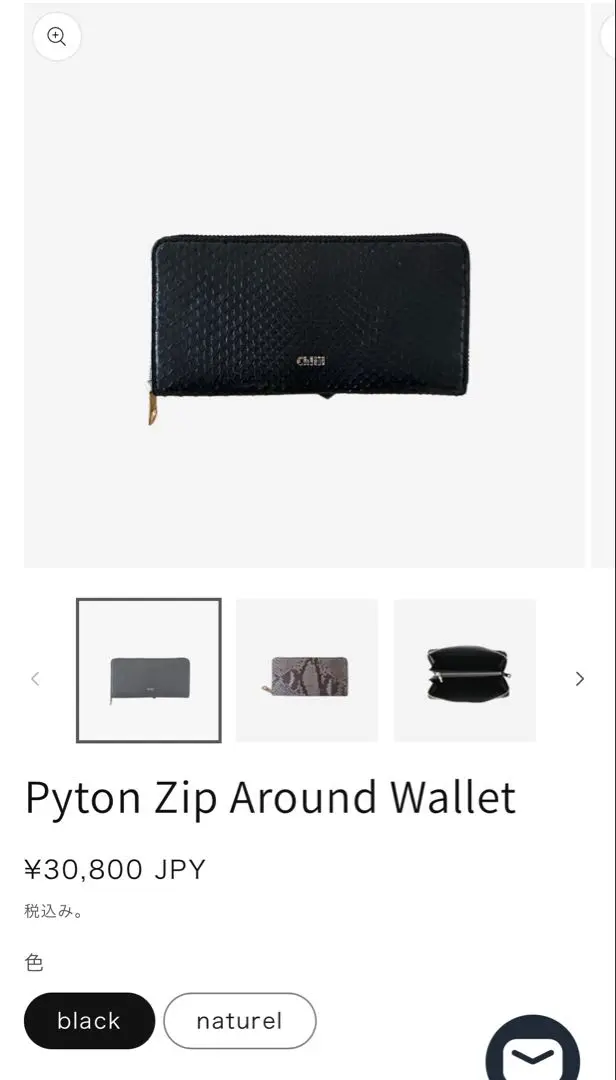View the python-pattern naturel wallet thumbnail
The height and width of the screenshot is (1080, 616).
pos(307,670)
